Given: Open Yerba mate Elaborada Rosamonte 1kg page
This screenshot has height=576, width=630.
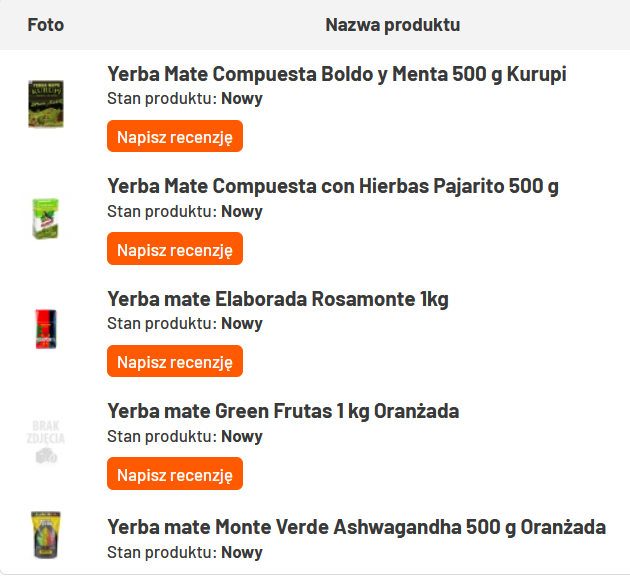Looking at the screenshot, I should coord(277,299).
